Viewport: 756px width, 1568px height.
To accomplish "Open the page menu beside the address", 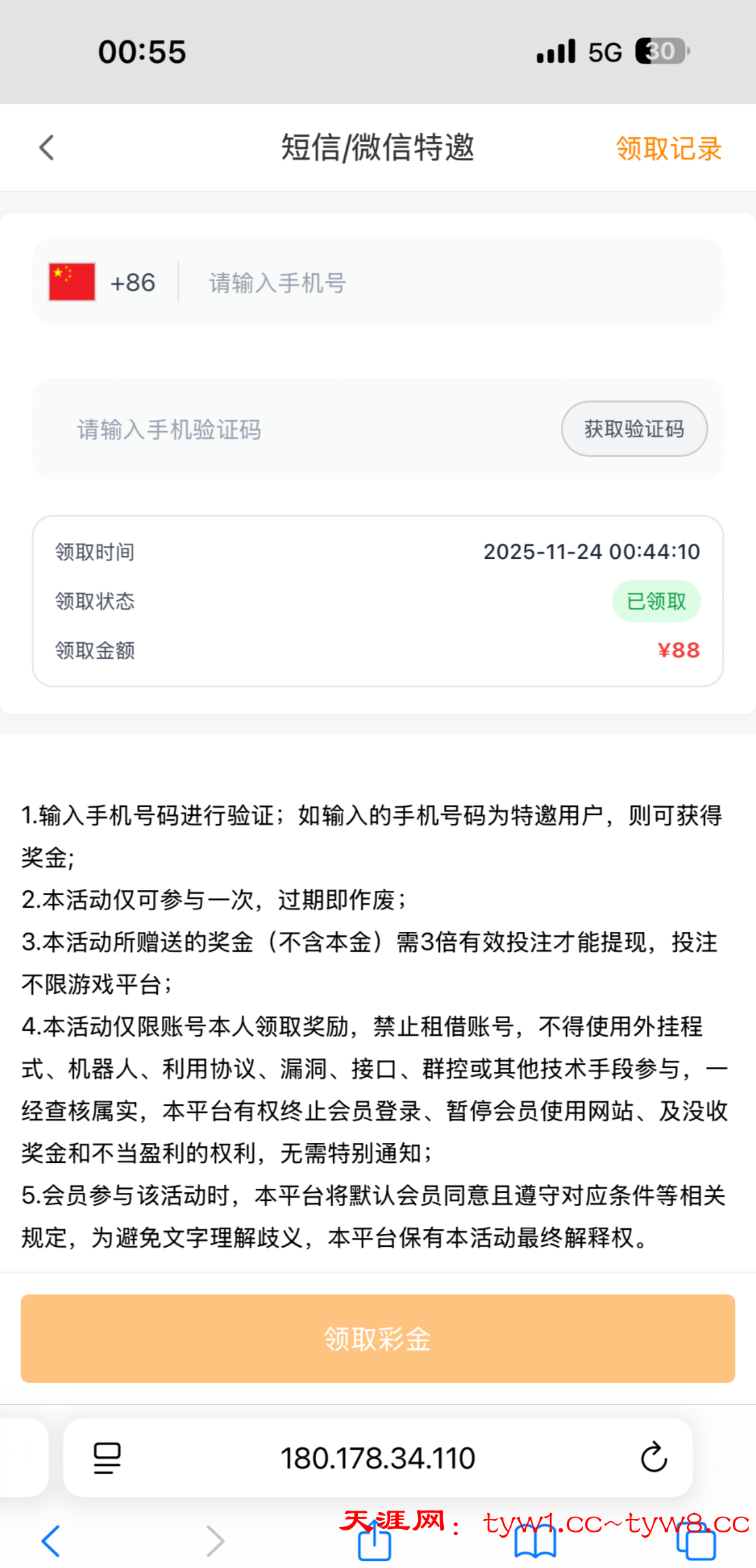I will [x=107, y=1458].
